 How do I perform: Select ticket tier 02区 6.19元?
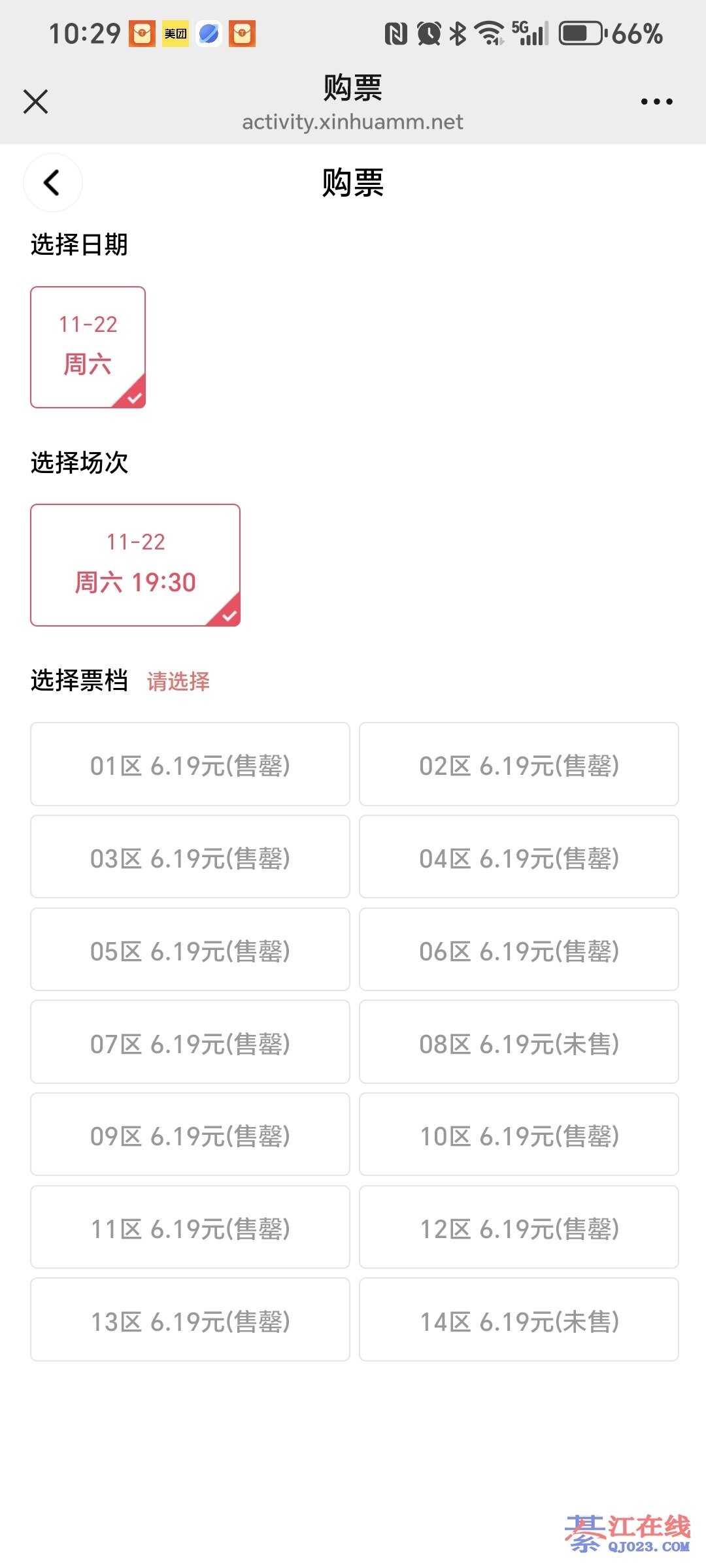tap(519, 764)
